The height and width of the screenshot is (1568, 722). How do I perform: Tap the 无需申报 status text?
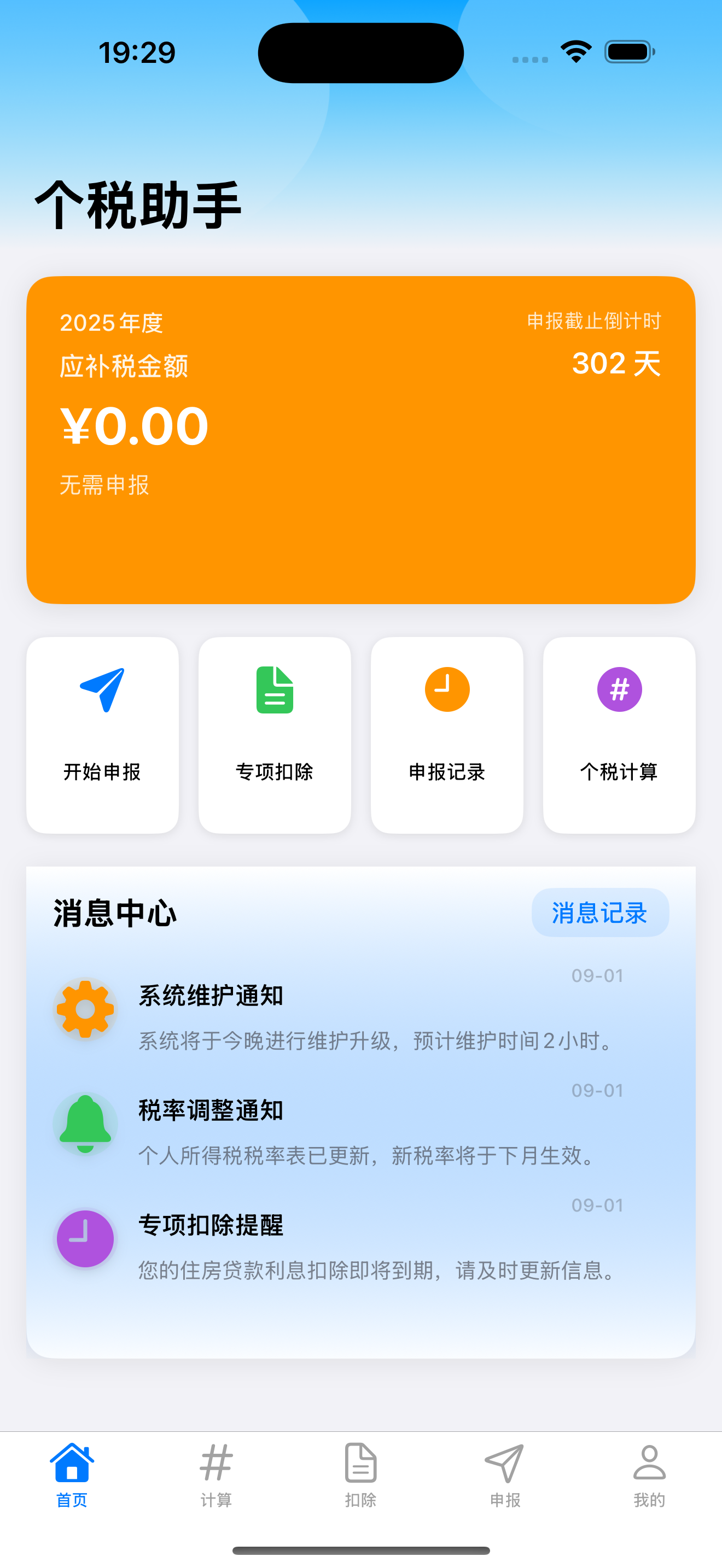tap(106, 485)
